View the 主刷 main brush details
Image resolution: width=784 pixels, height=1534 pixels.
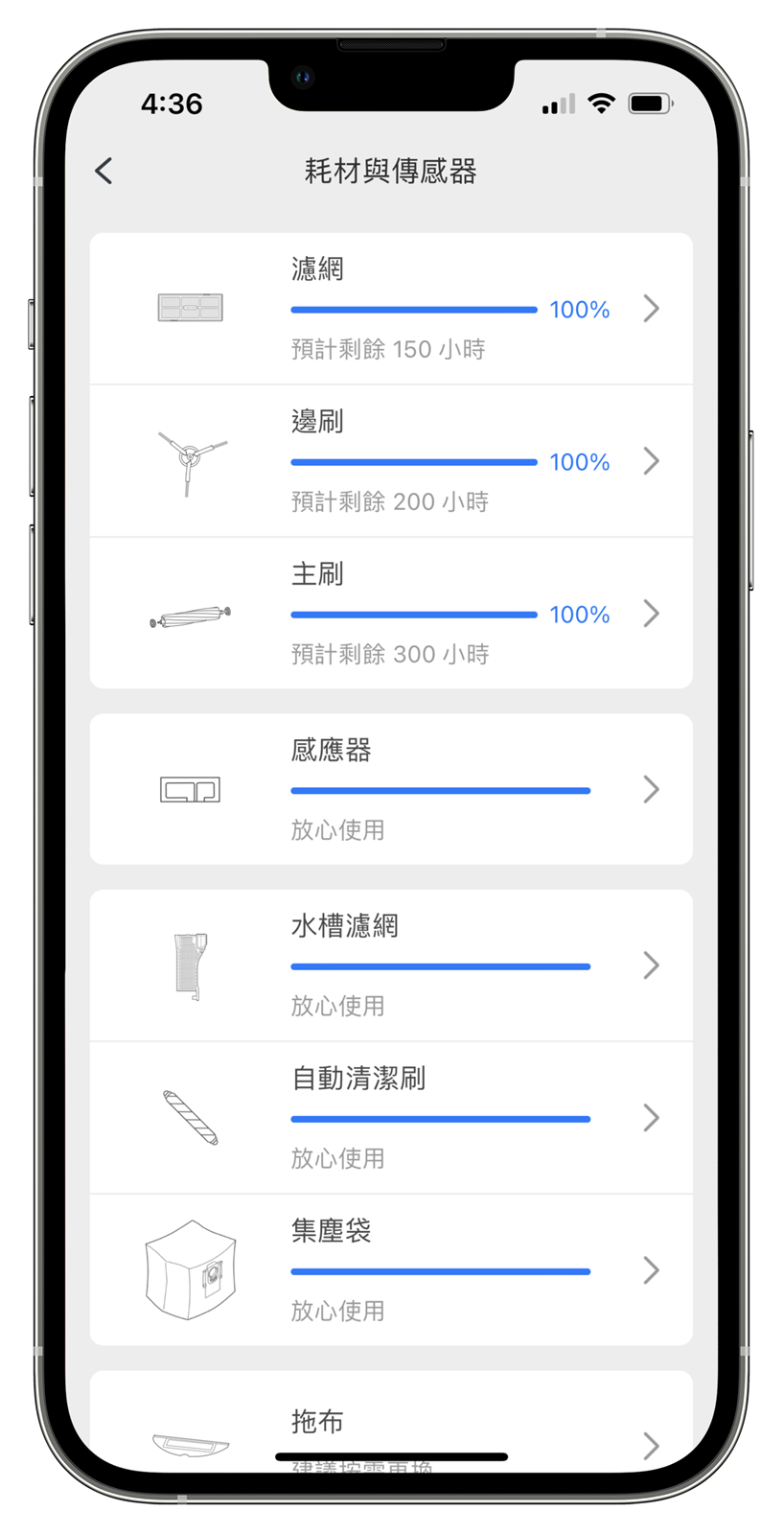[391, 614]
